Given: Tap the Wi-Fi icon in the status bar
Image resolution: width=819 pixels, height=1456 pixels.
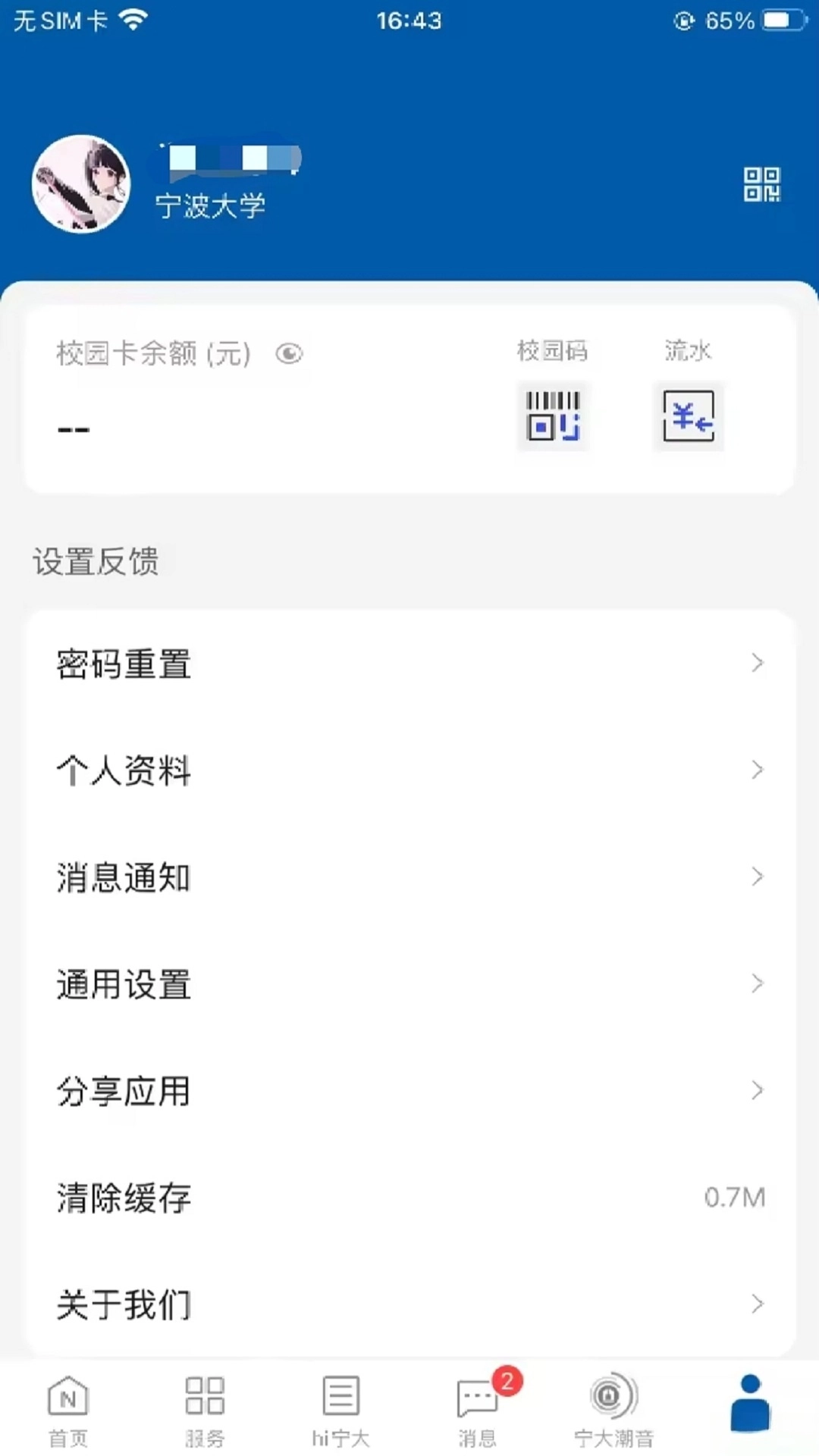Looking at the screenshot, I should pos(132,19).
